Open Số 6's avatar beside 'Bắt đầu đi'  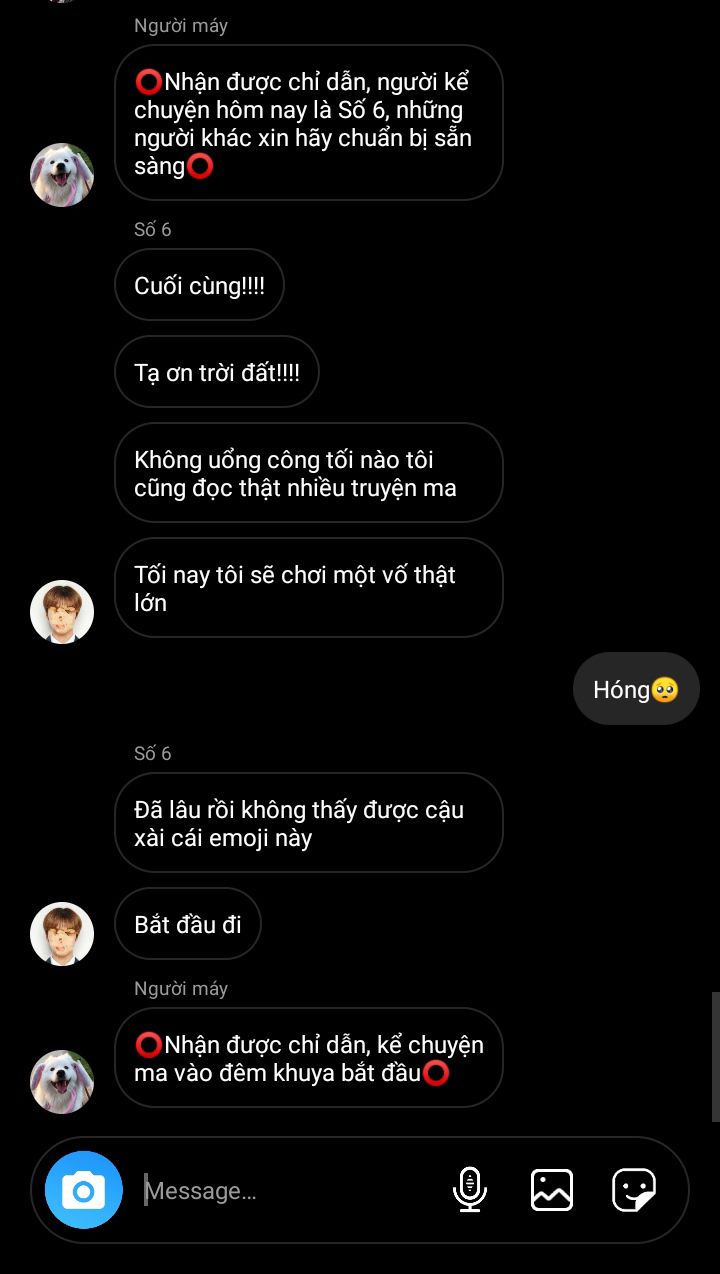click(x=62, y=934)
